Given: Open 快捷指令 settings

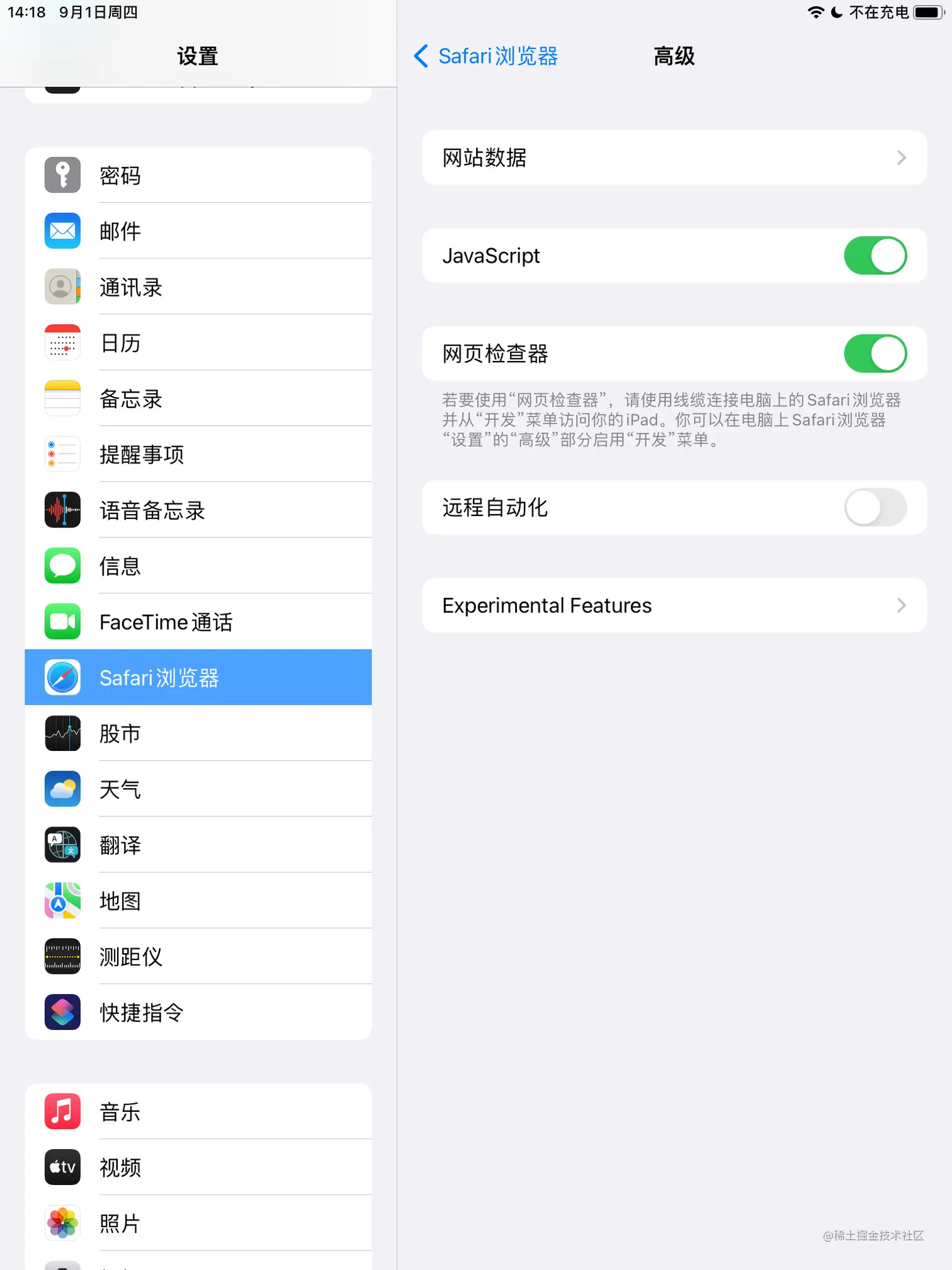Looking at the screenshot, I should [x=198, y=1012].
